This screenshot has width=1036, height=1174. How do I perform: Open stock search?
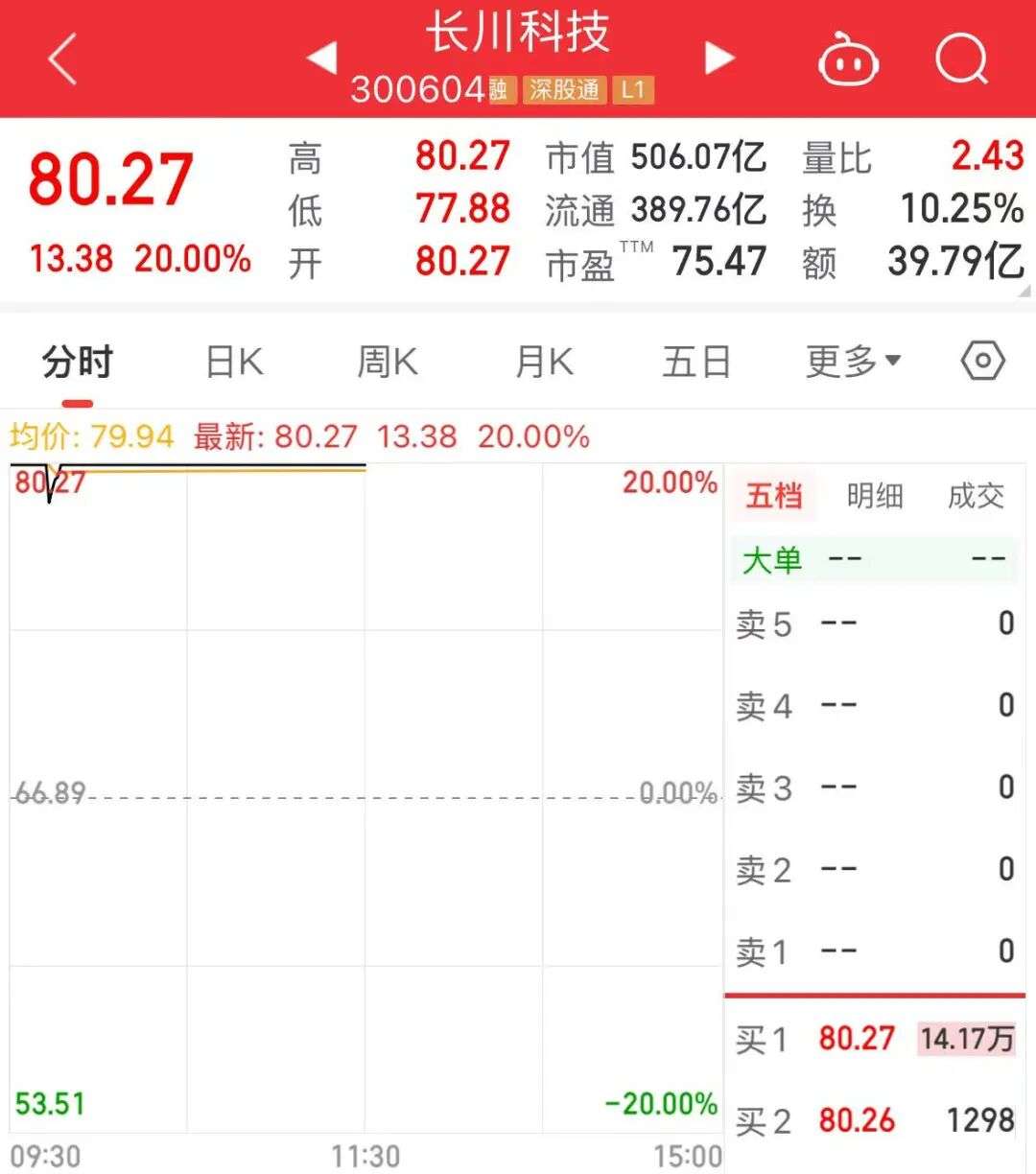(961, 59)
